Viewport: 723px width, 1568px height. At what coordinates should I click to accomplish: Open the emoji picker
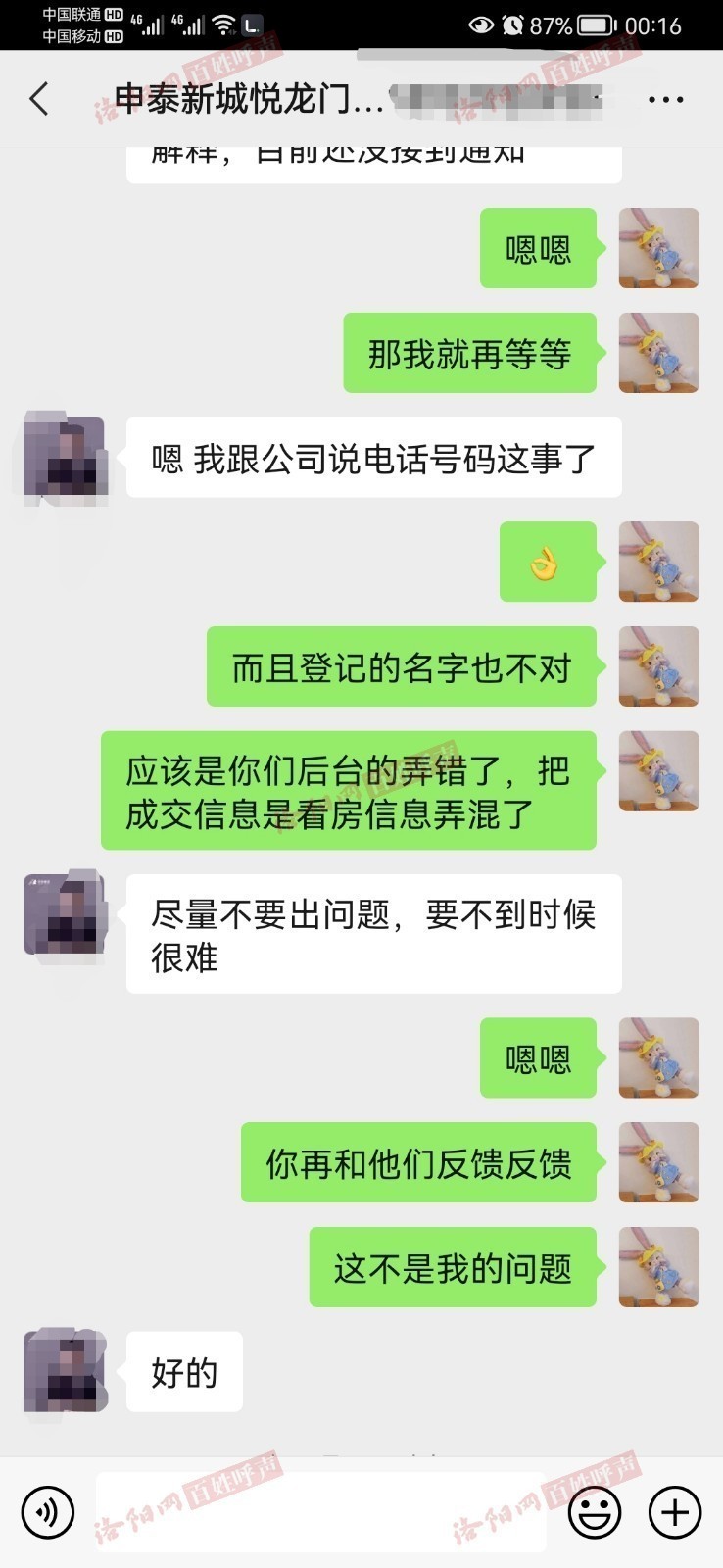point(595,1512)
